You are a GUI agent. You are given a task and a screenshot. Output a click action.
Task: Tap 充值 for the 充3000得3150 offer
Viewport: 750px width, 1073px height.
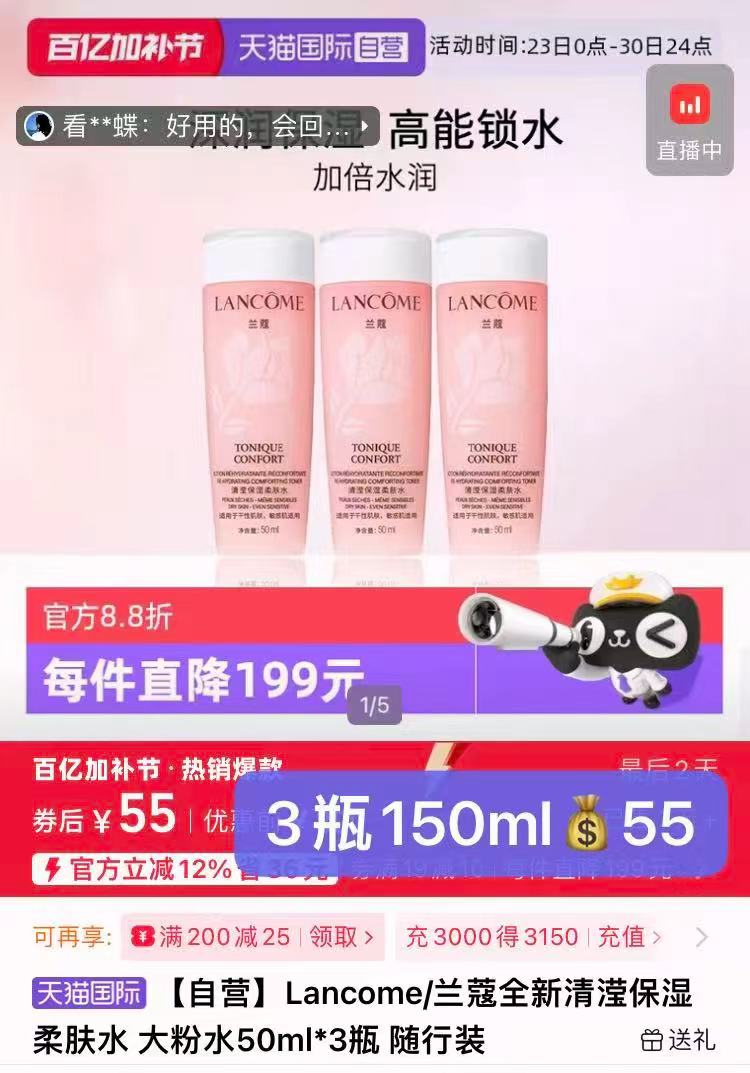(x=628, y=937)
